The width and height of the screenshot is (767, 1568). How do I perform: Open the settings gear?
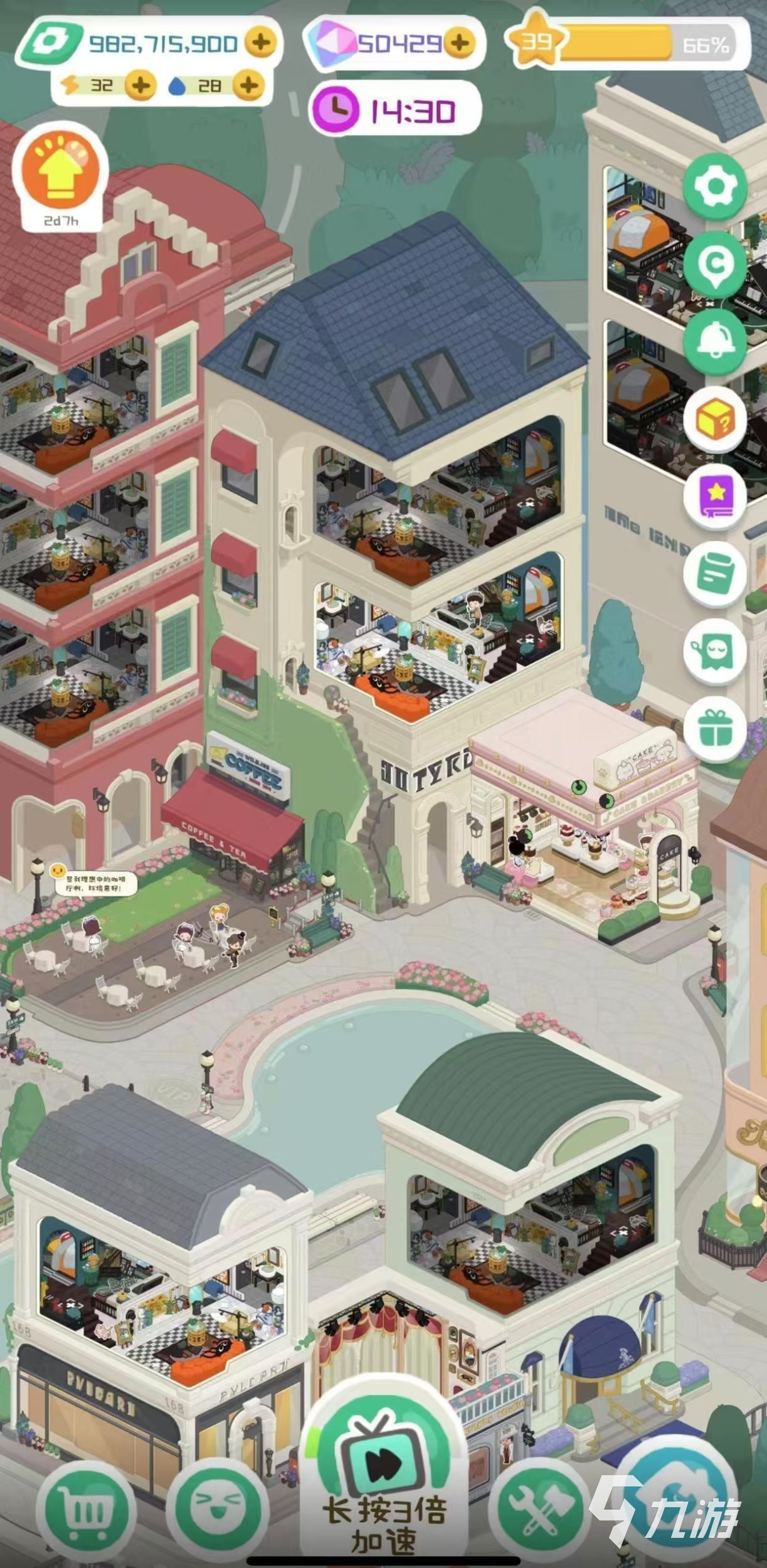[716, 187]
